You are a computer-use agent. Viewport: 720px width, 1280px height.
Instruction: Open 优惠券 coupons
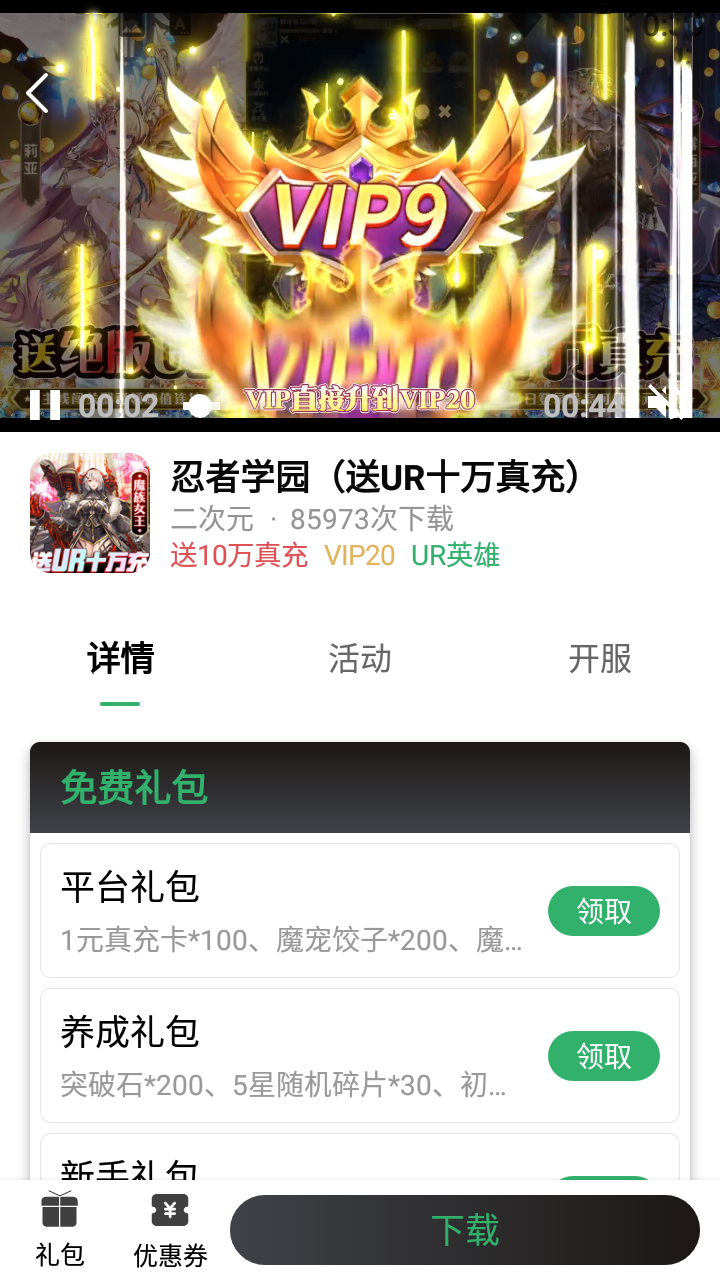(x=170, y=1230)
